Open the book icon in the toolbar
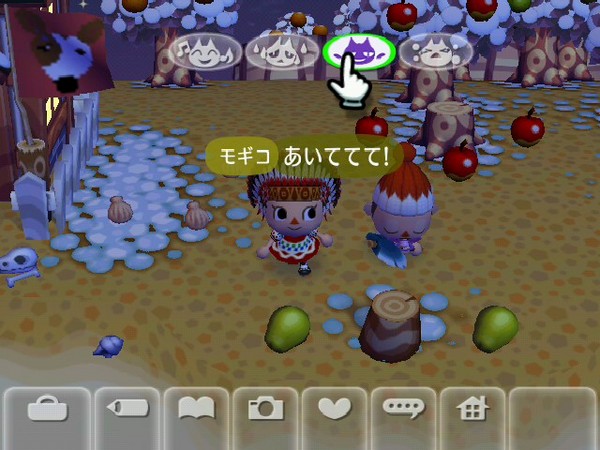Image resolution: width=600 pixels, height=450 pixels. (x=196, y=409)
